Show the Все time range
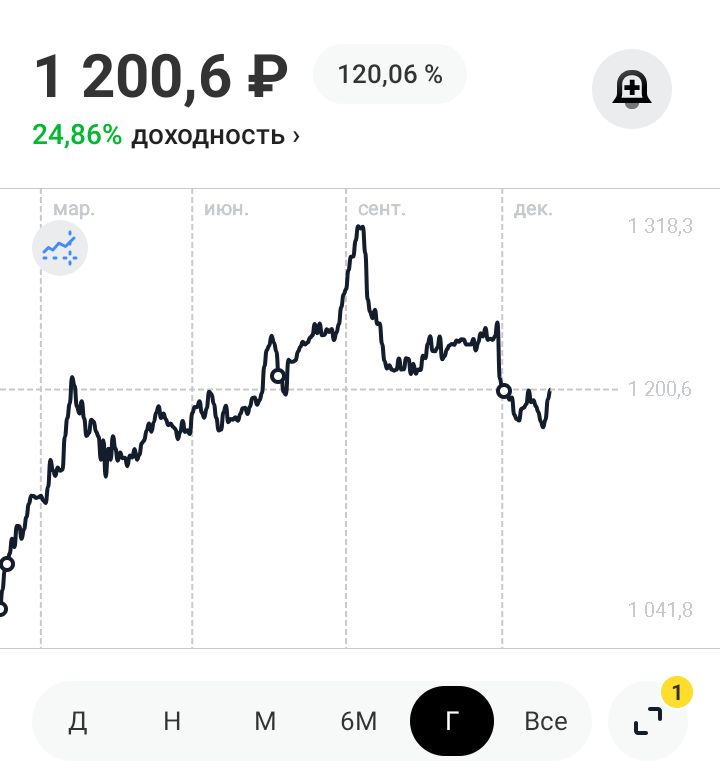This screenshot has height=781, width=720. click(545, 721)
